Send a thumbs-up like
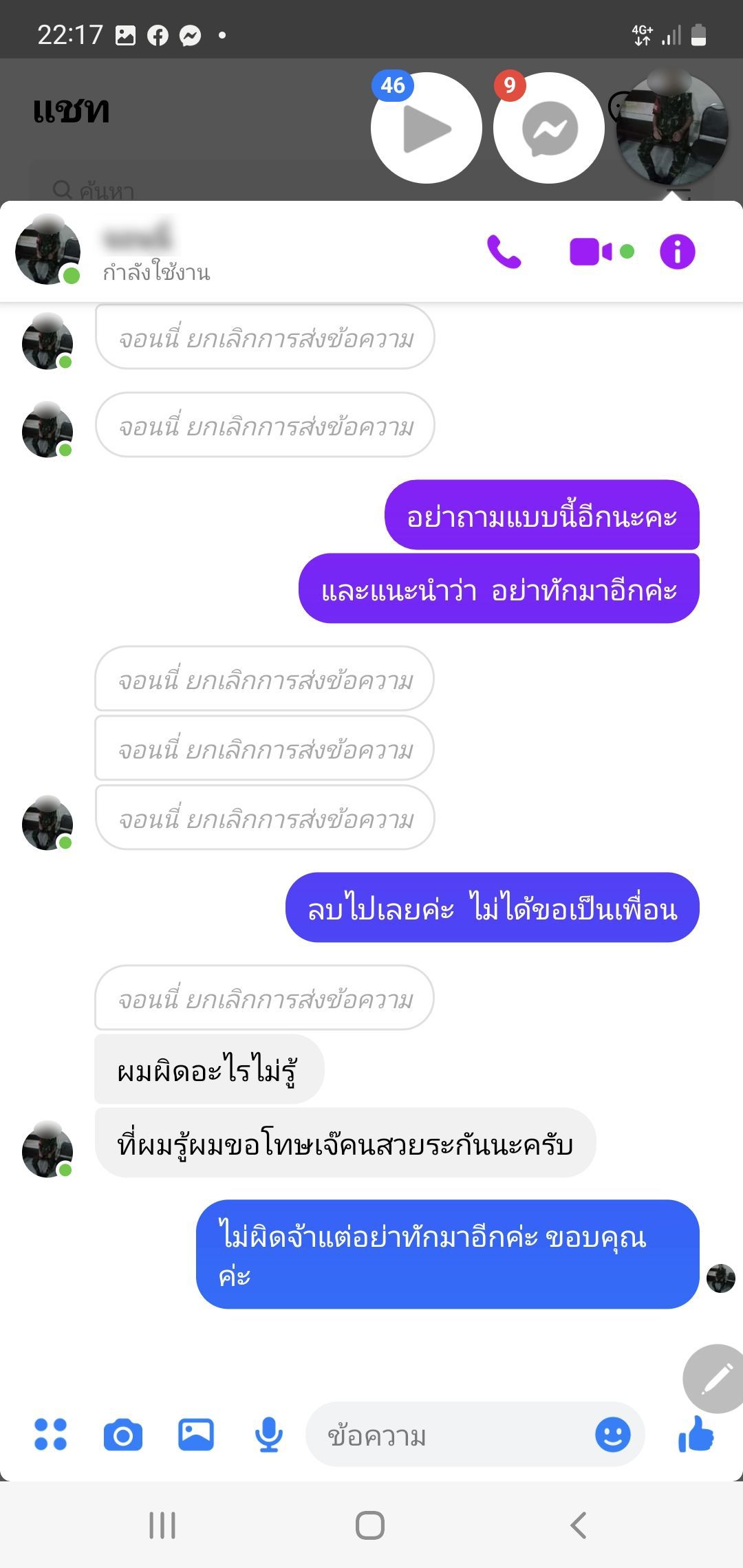 tap(696, 1435)
